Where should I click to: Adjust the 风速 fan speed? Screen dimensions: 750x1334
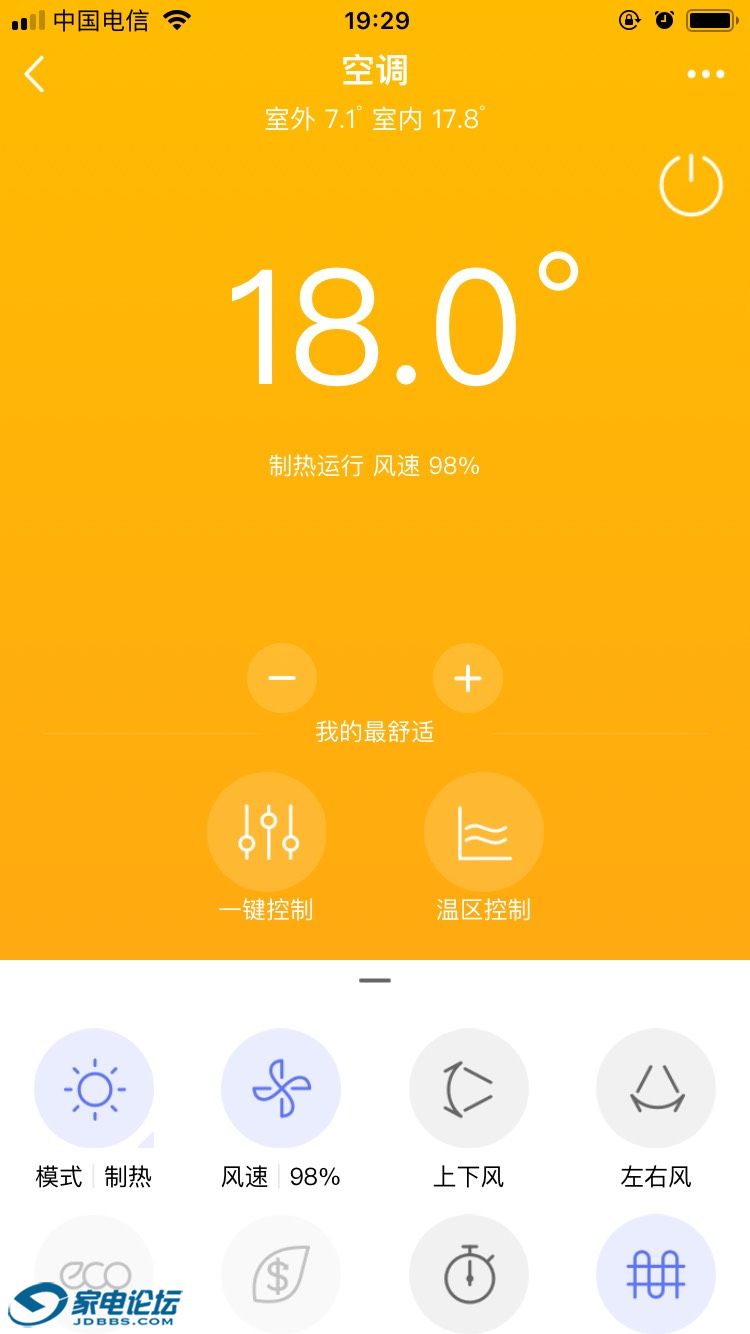point(281,1088)
